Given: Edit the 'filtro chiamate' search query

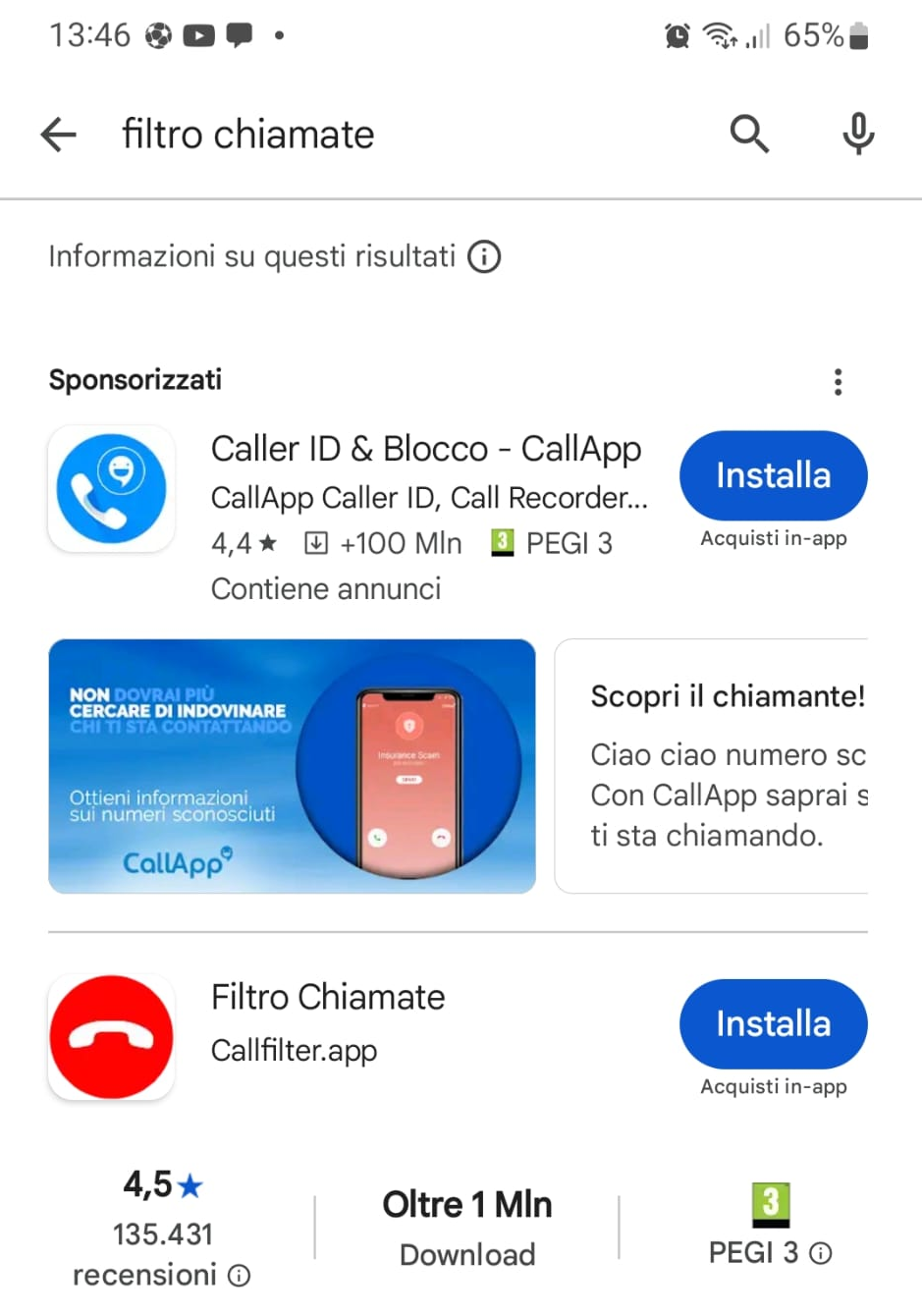Looking at the screenshot, I should [248, 135].
